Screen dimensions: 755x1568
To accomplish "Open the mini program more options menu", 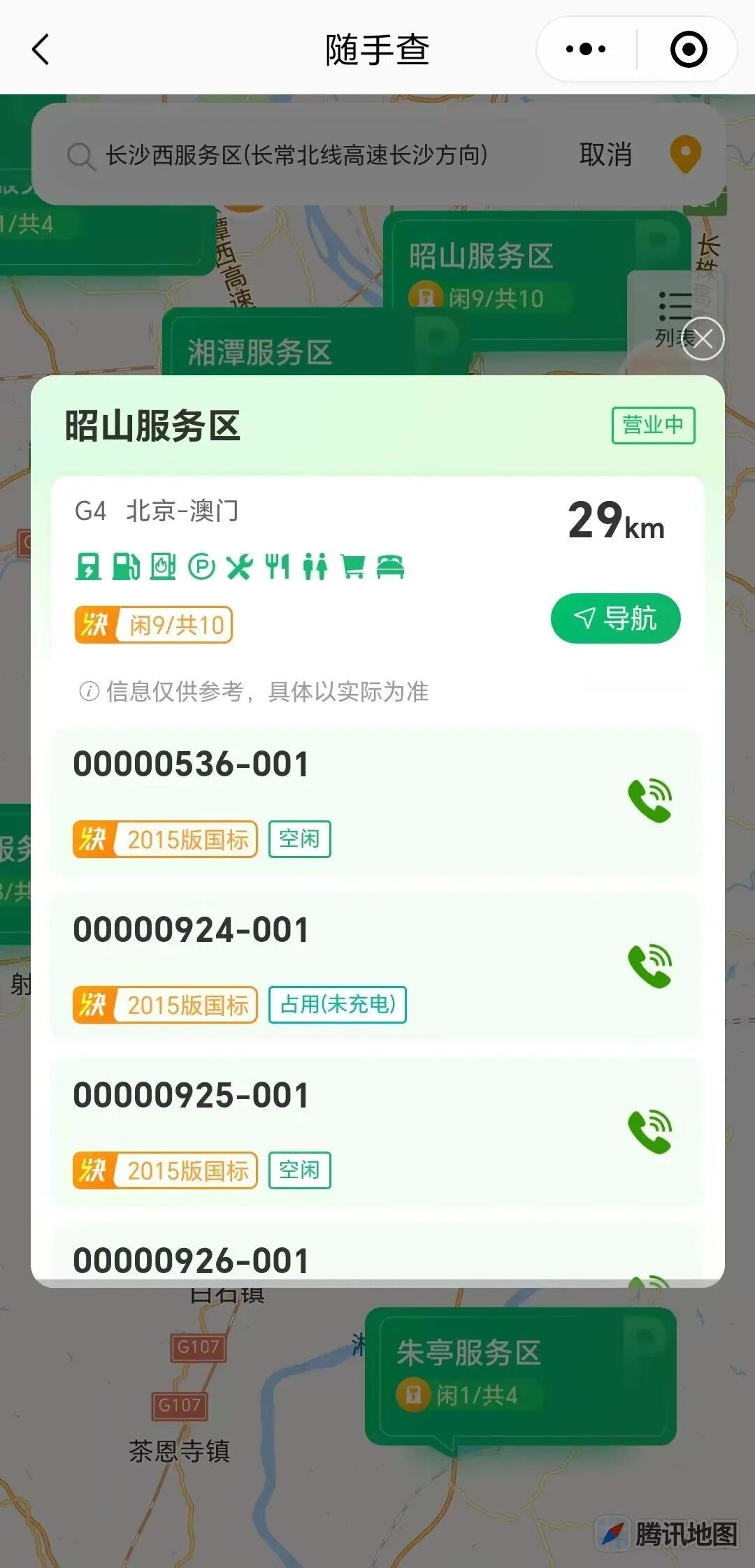I will tap(586, 50).
